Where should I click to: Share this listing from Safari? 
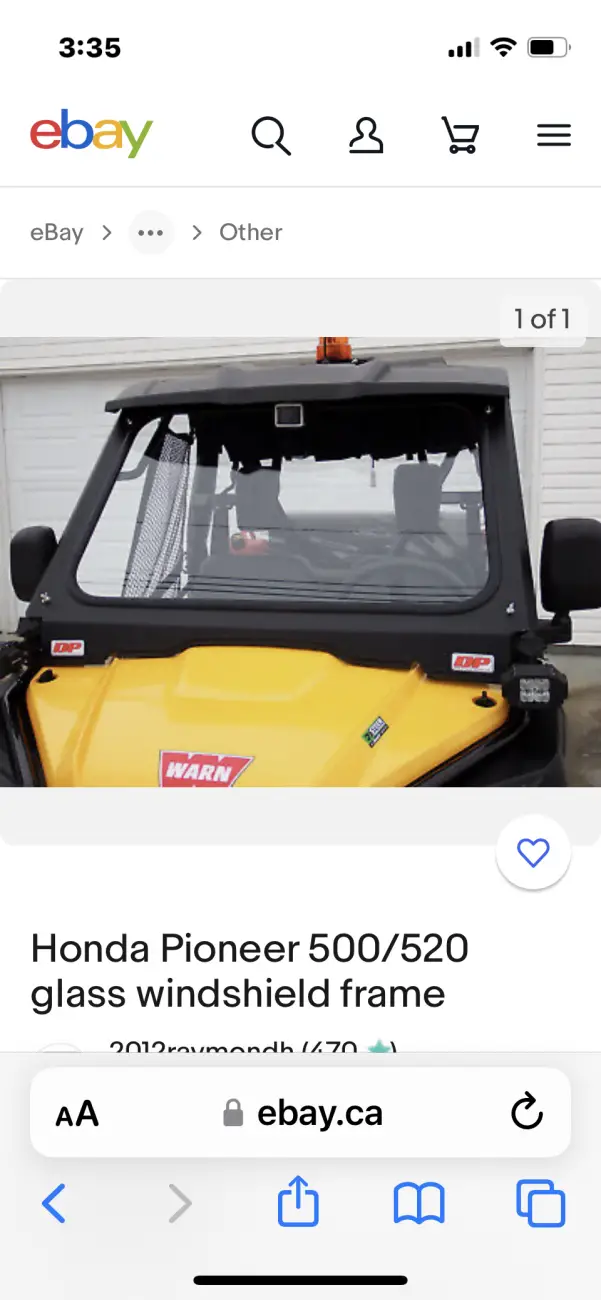click(x=298, y=1201)
